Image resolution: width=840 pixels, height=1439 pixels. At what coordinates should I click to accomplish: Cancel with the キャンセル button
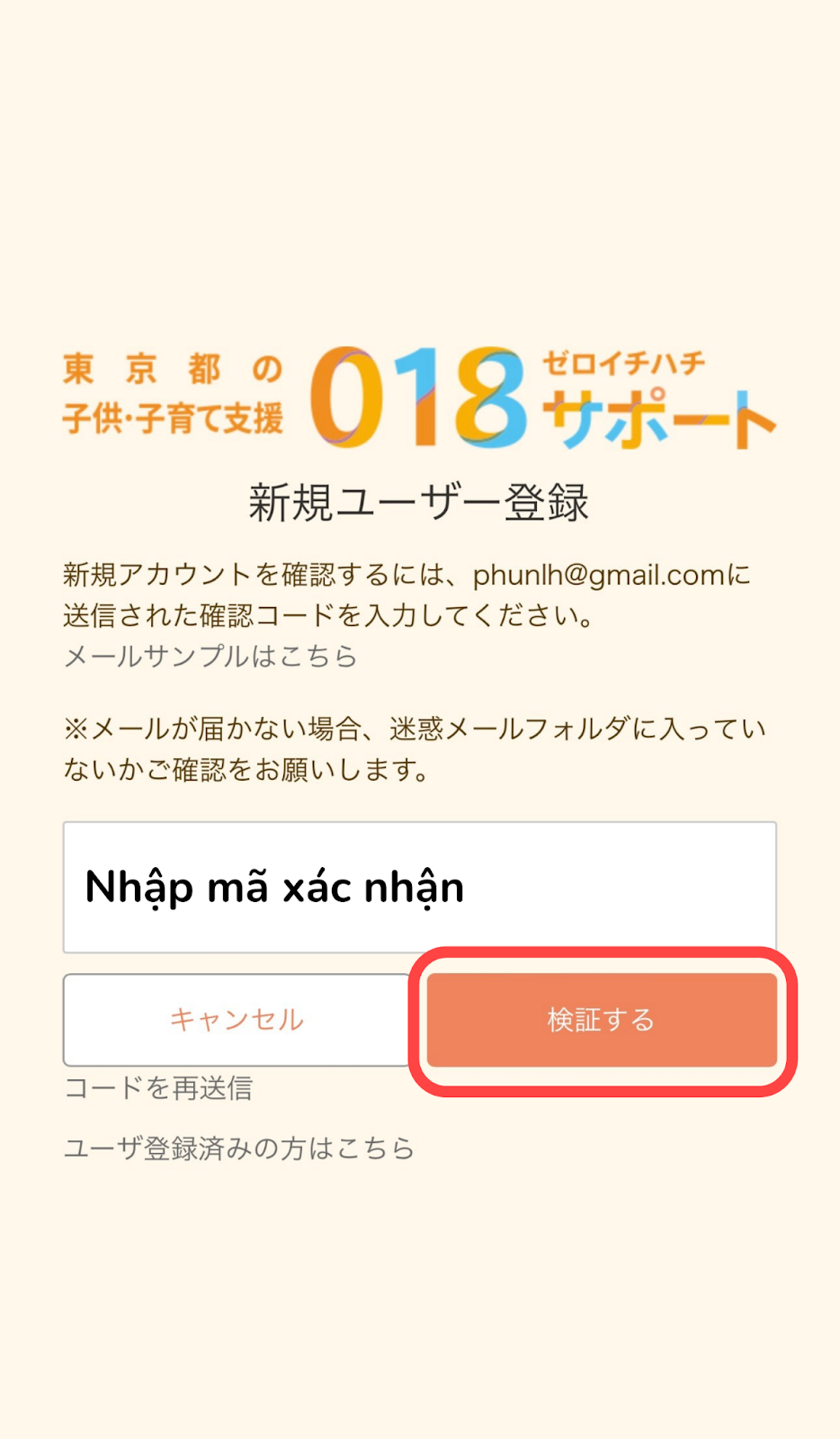tap(237, 1020)
